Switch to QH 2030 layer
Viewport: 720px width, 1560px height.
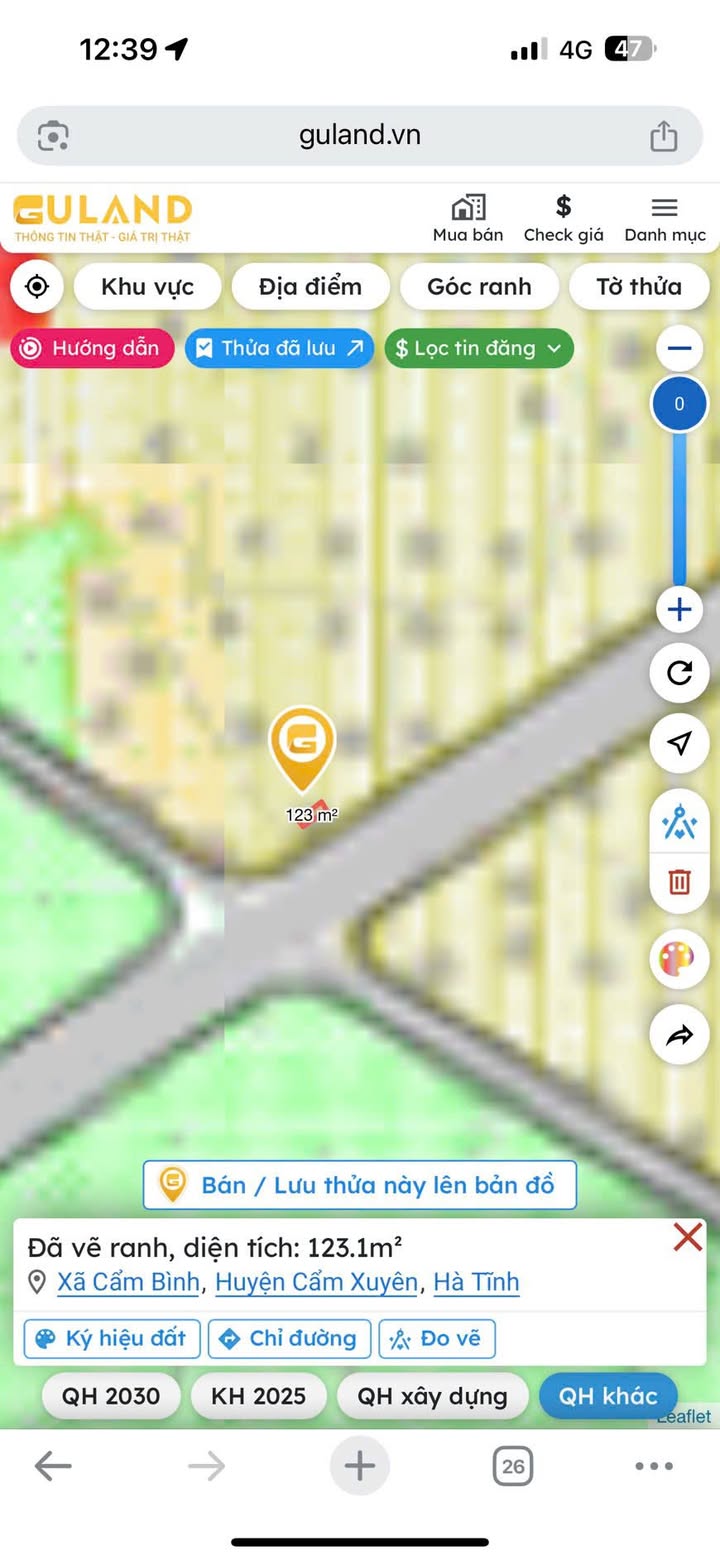[111, 1396]
